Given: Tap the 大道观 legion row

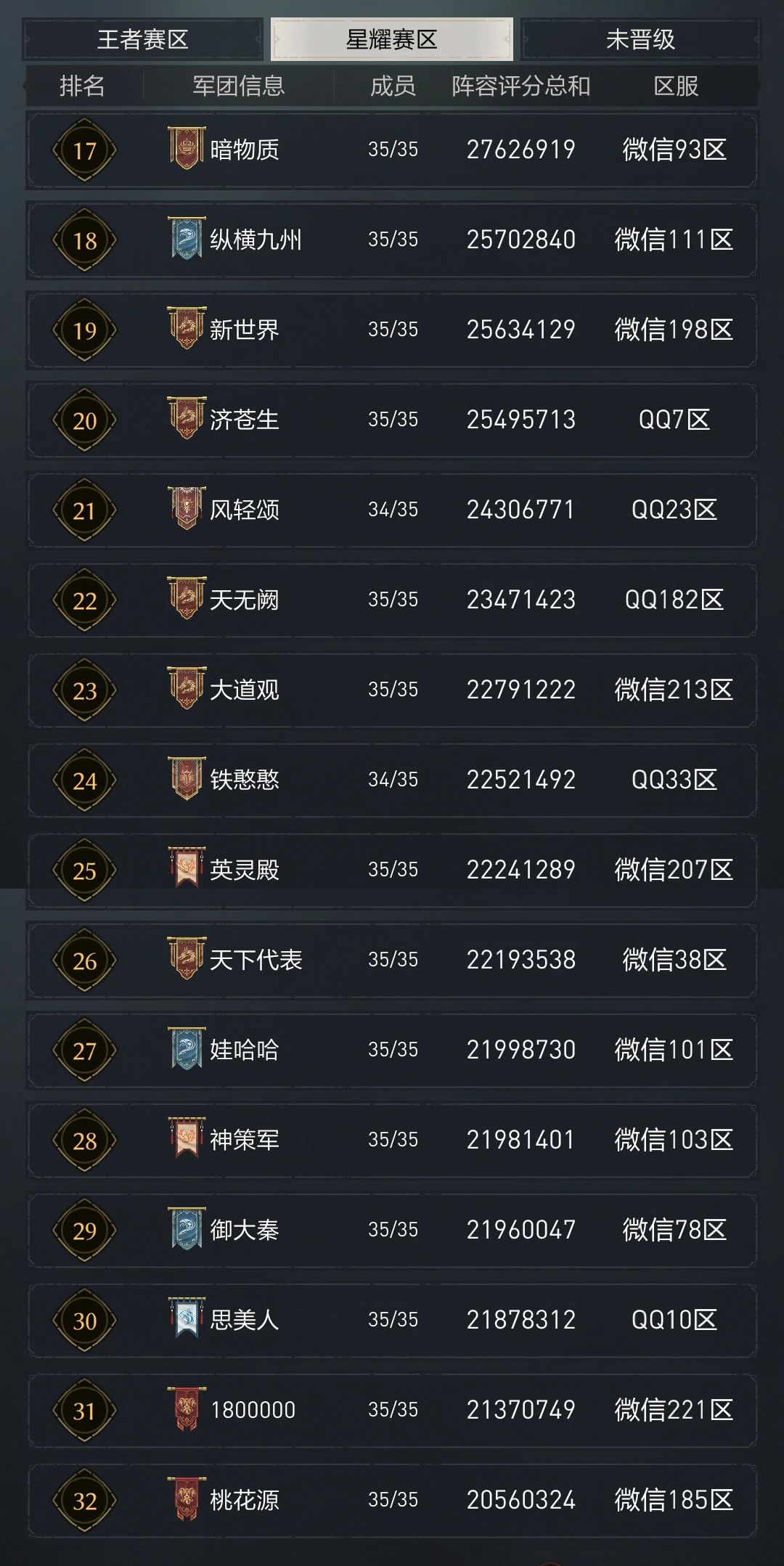Looking at the screenshot, I should [392, 690].
